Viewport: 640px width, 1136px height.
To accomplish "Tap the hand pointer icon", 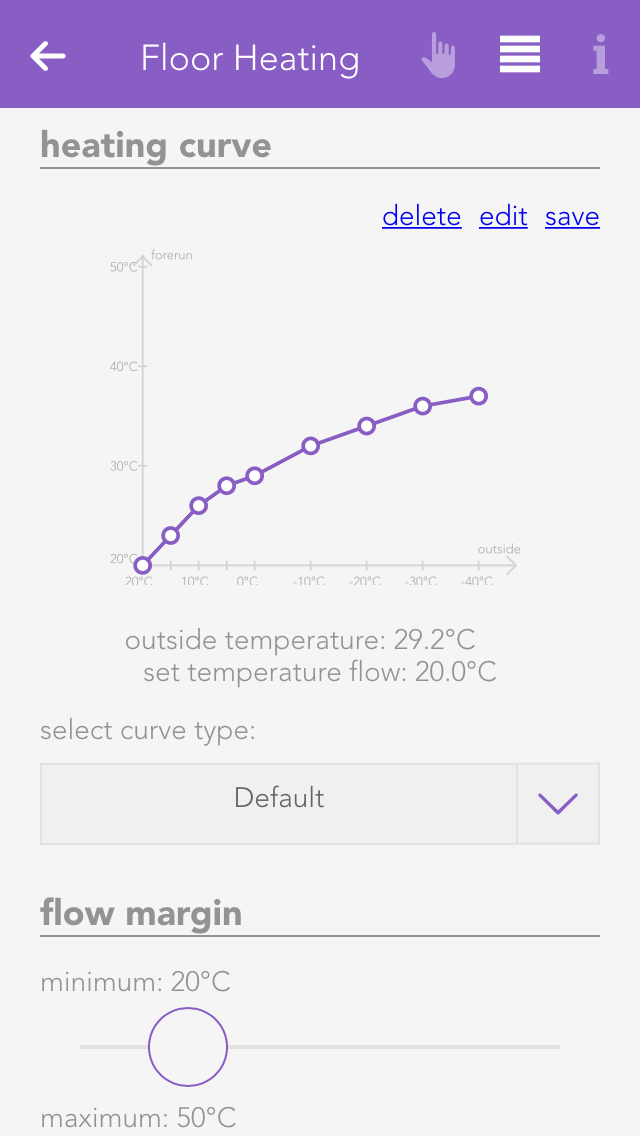I will click(x=438, y=56).
